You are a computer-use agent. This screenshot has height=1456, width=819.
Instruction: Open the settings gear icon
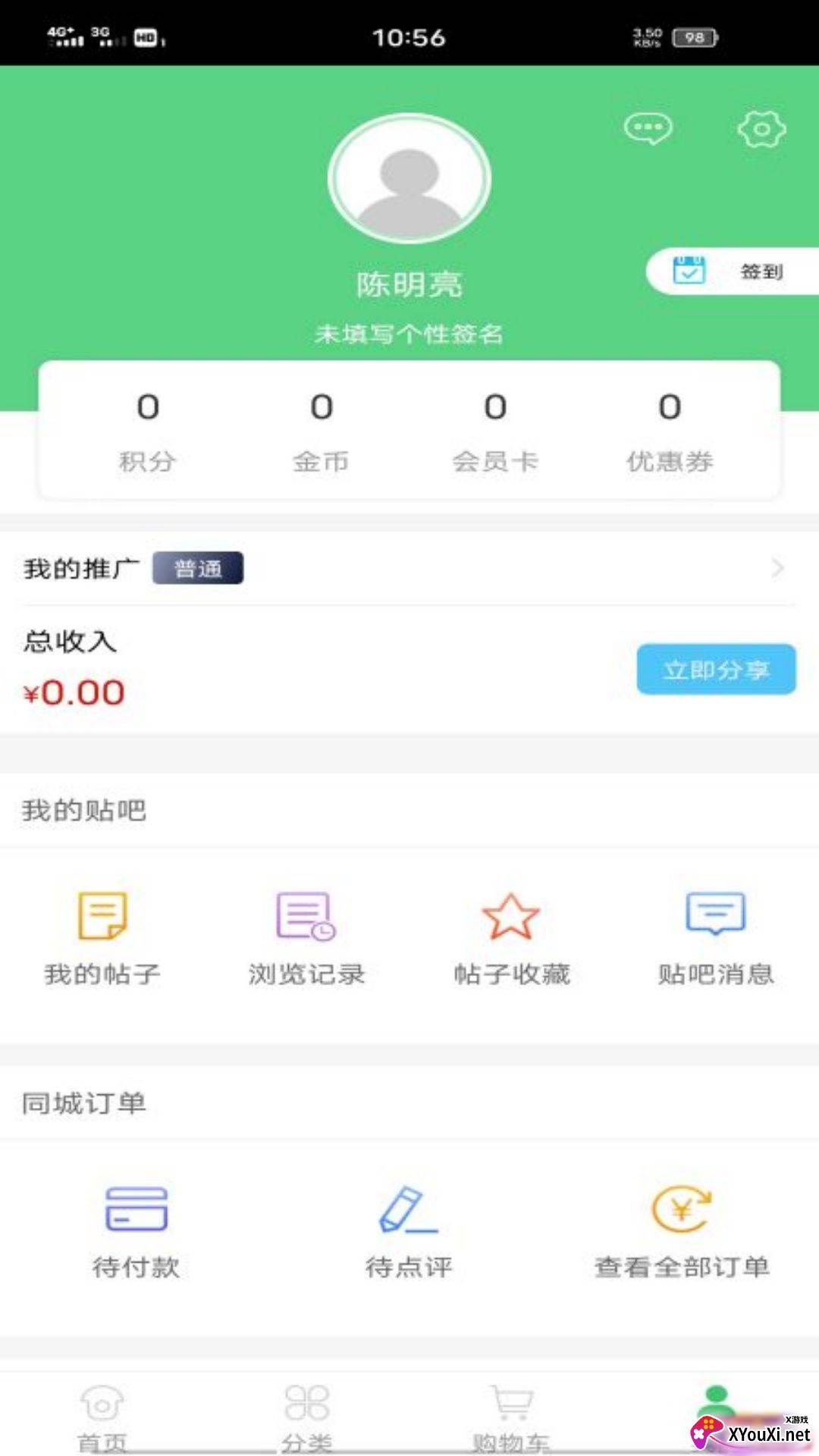(x=761, y=130)
